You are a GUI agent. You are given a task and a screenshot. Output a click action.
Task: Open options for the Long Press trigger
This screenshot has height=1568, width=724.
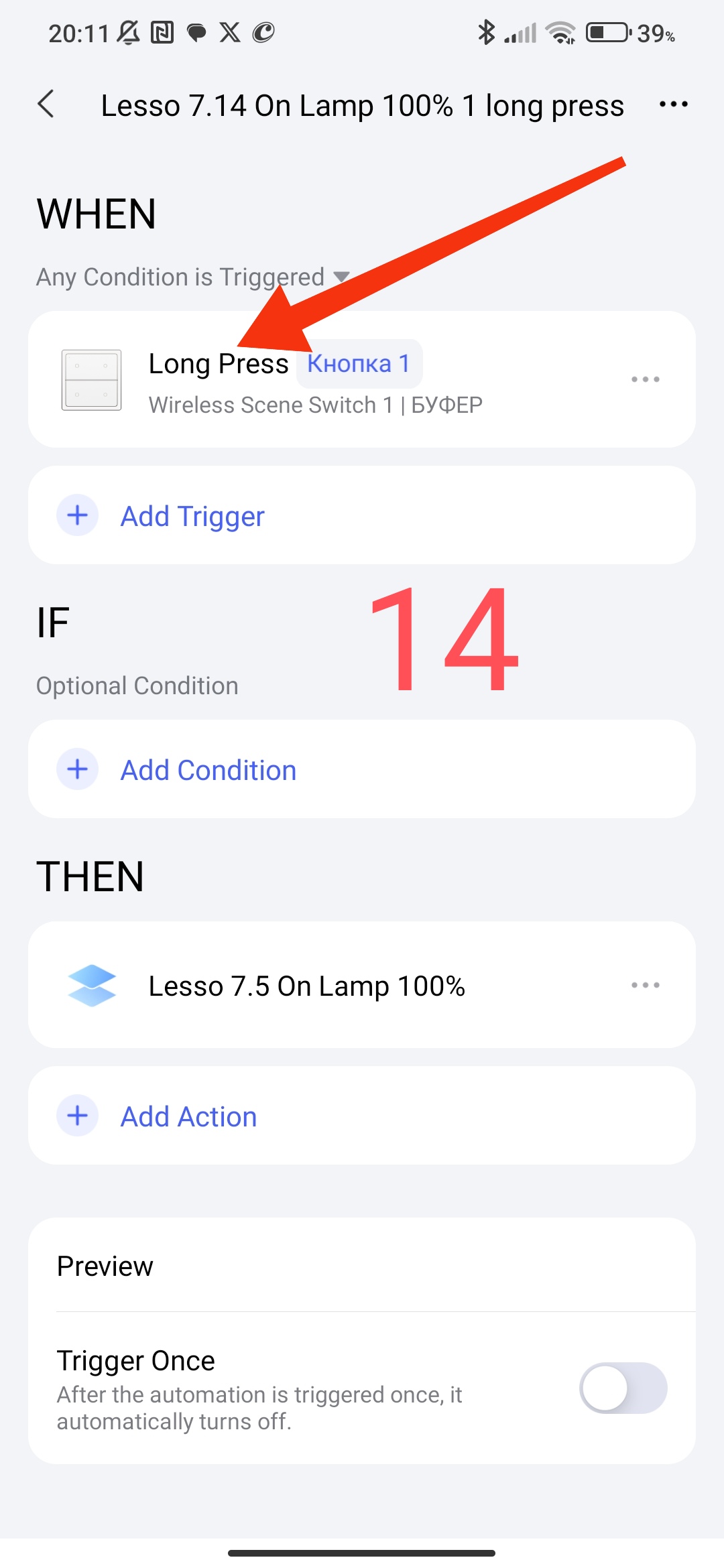(645, 379)
